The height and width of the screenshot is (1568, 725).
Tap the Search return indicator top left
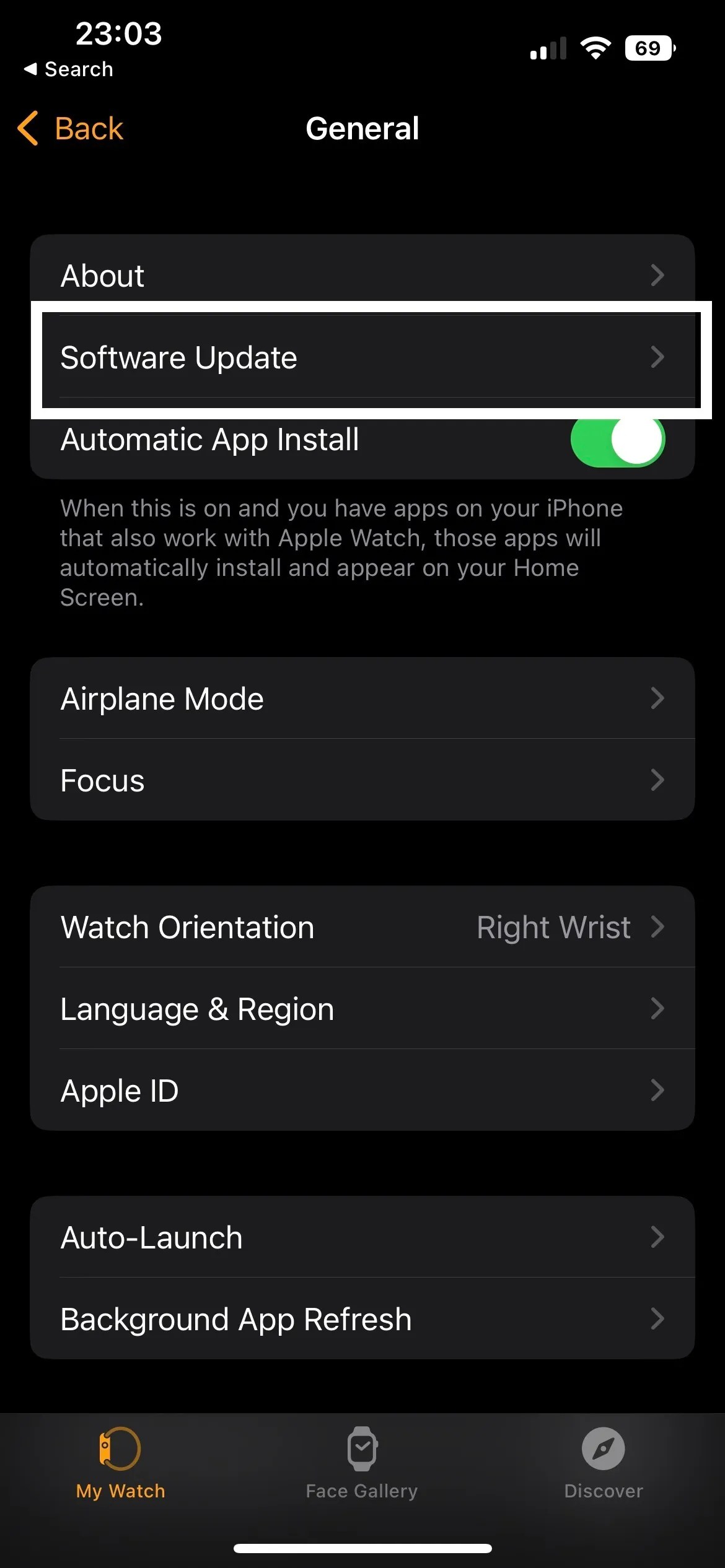coord(68,69)
